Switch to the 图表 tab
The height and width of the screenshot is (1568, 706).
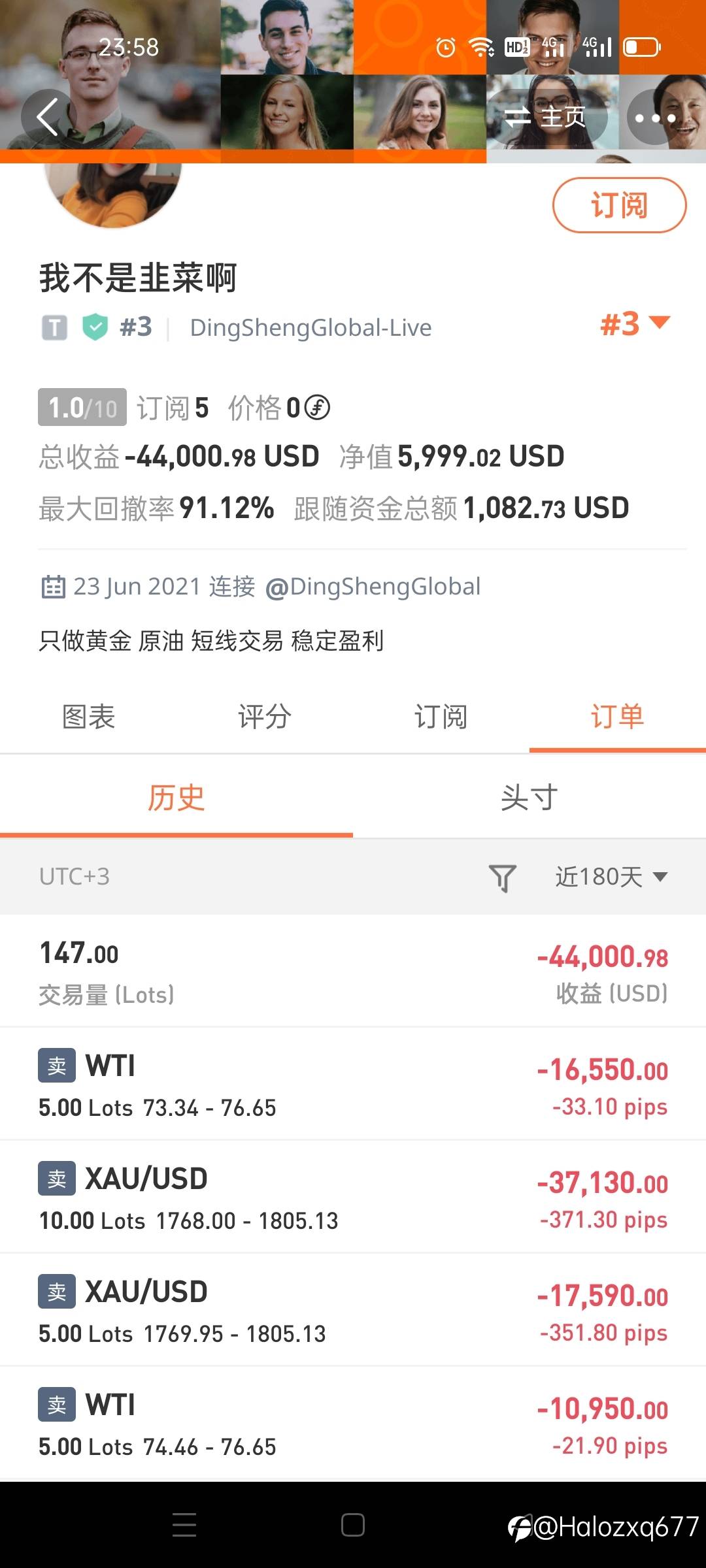tap(88, 717)
